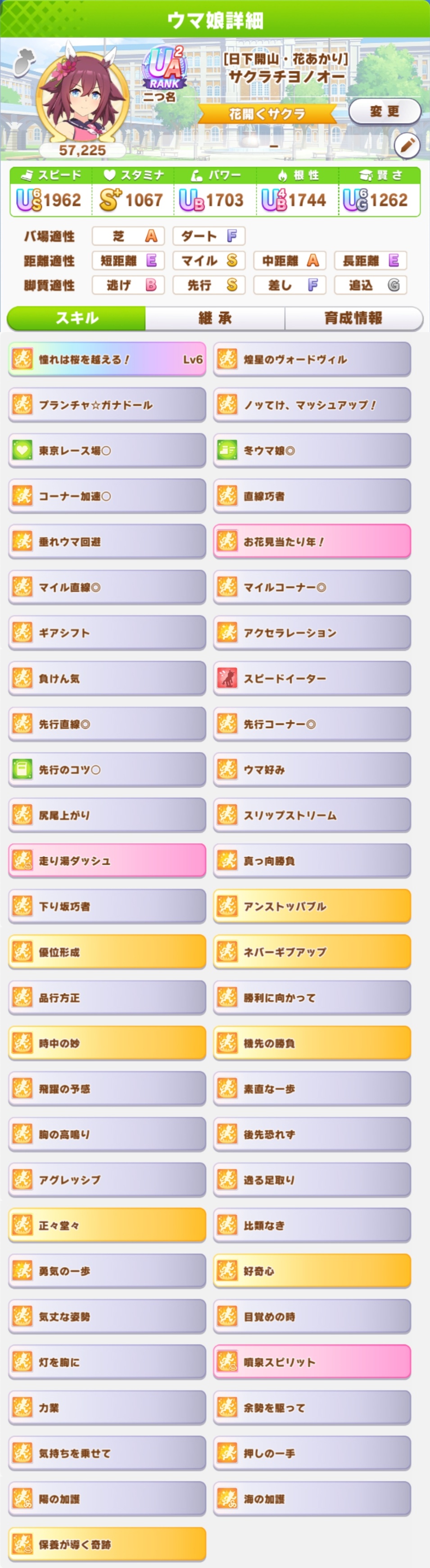Image resolution: width=430 pixels, height=1568 pixels.
Task: Open the 保養が導く奇跡 skill
Action: tap(107, 1544)
